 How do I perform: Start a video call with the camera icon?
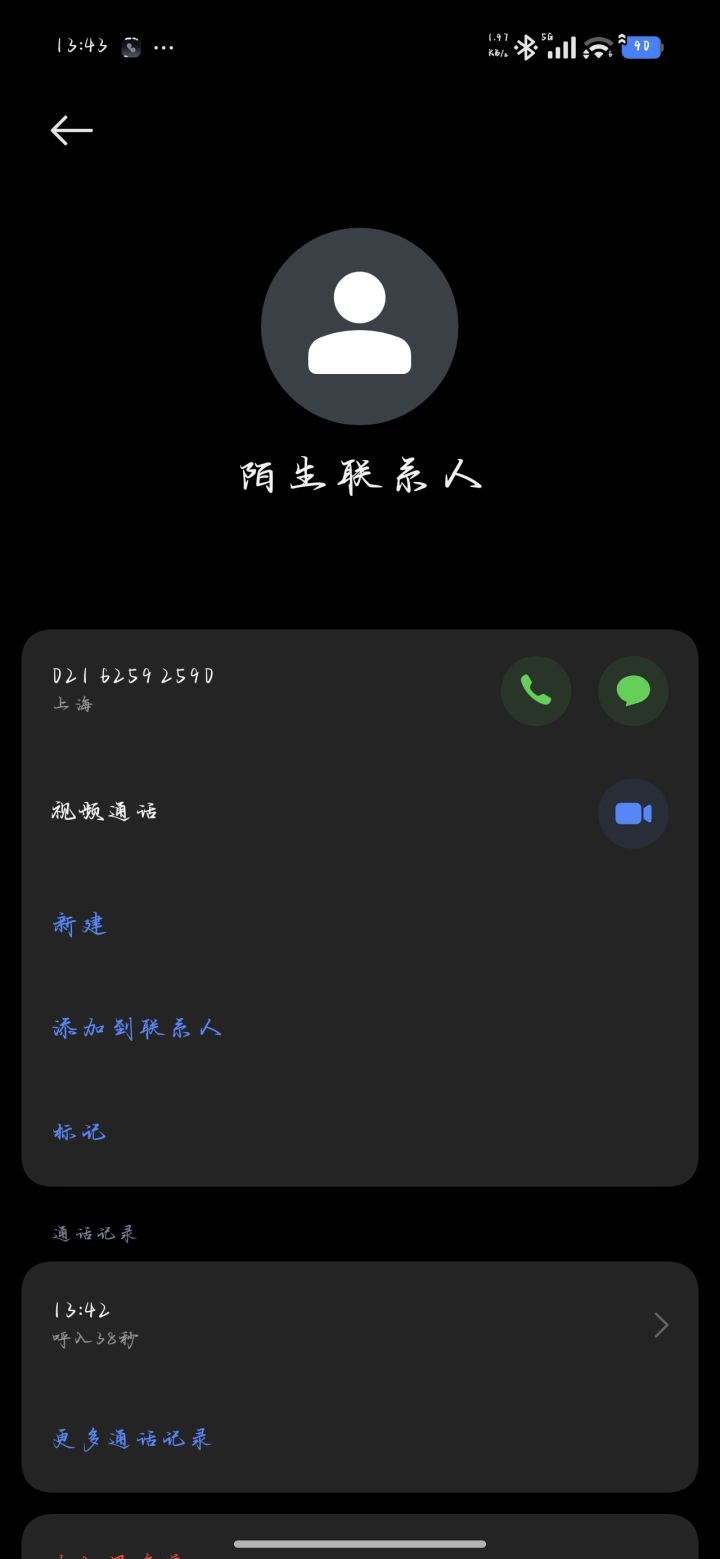(x=633, y=813)
